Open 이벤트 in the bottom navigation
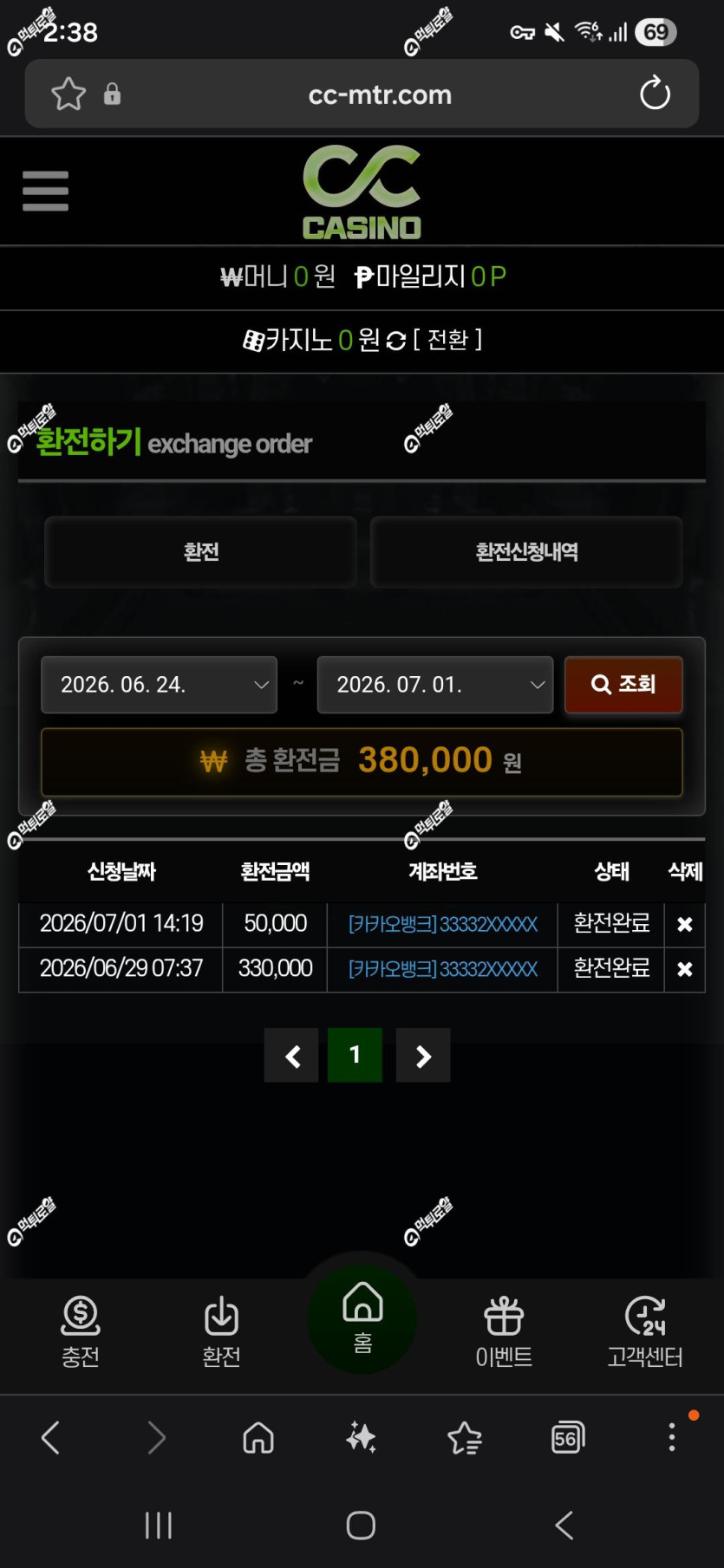724x1568 pixels. tap(504, 1332)
